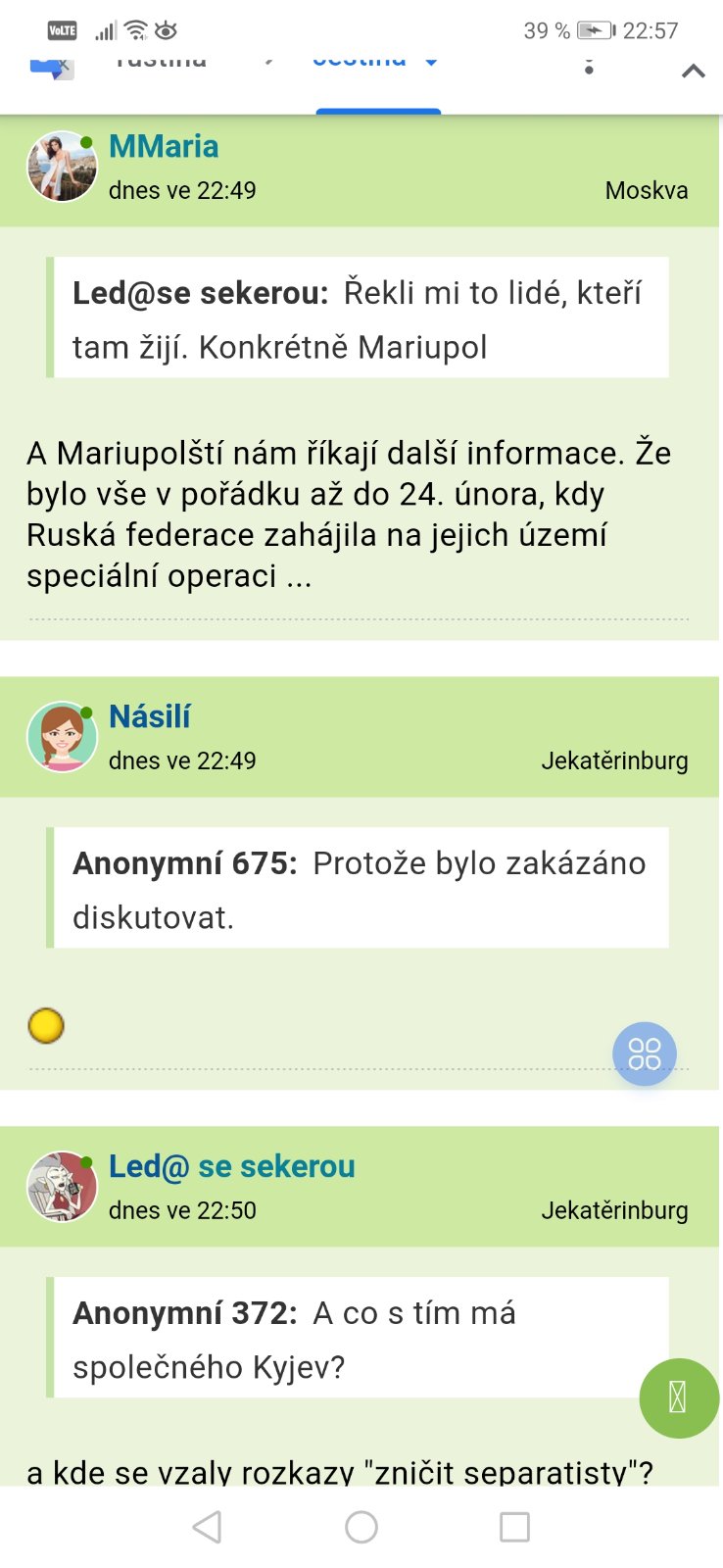Open the čeština target language dropdown
The image size is (723, 1568).
click(376, 62)
